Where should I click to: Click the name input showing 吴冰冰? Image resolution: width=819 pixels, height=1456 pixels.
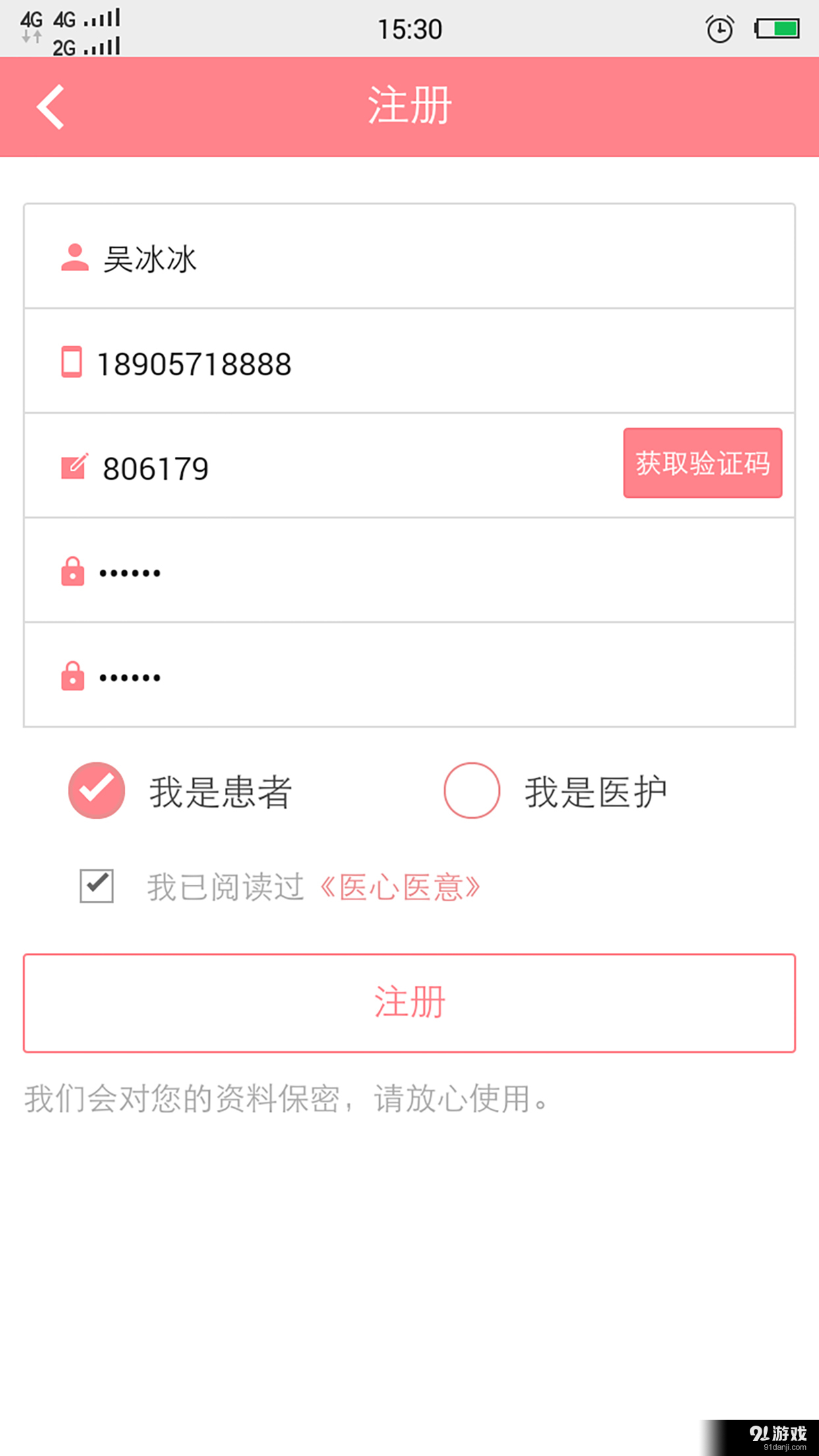click(x=264, y=258)
